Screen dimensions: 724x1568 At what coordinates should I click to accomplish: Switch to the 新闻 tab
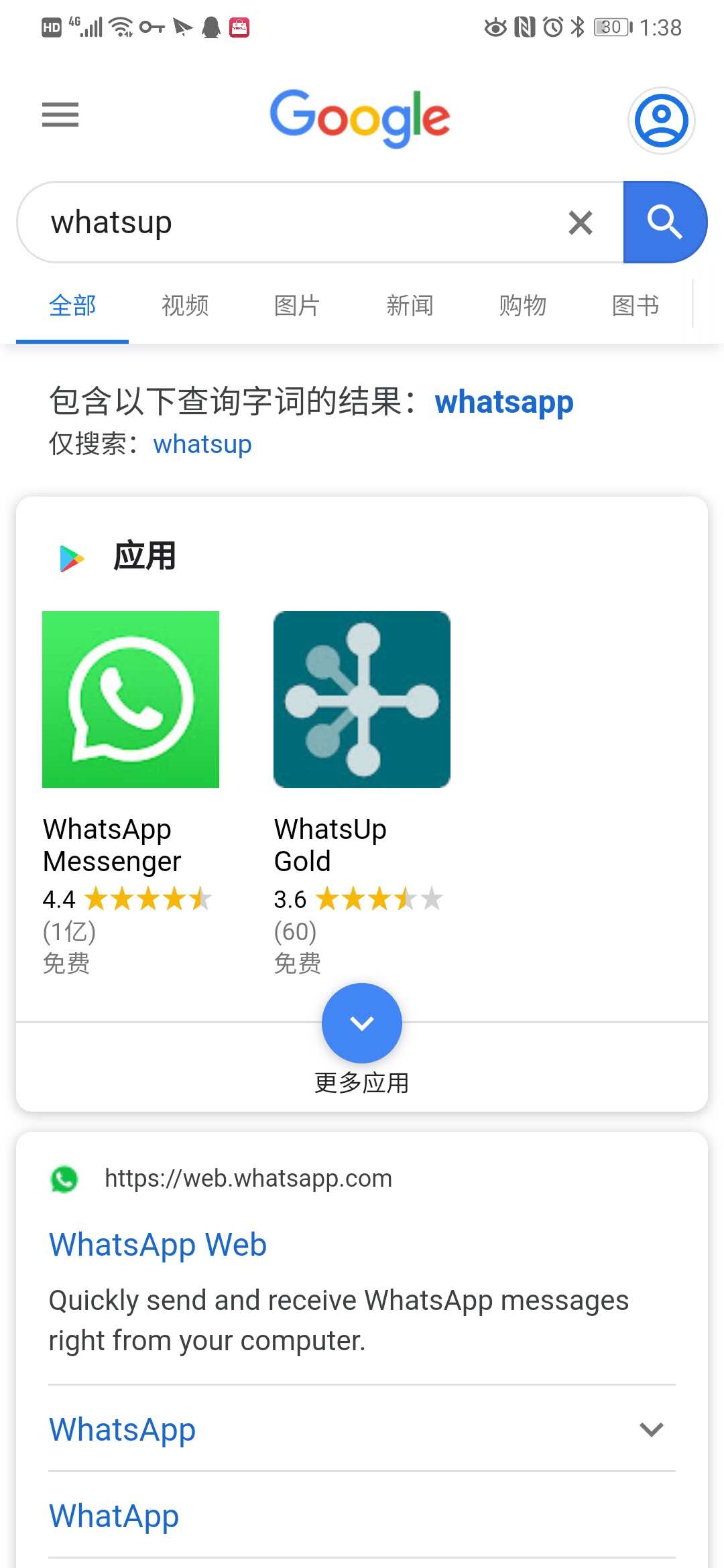410,306
